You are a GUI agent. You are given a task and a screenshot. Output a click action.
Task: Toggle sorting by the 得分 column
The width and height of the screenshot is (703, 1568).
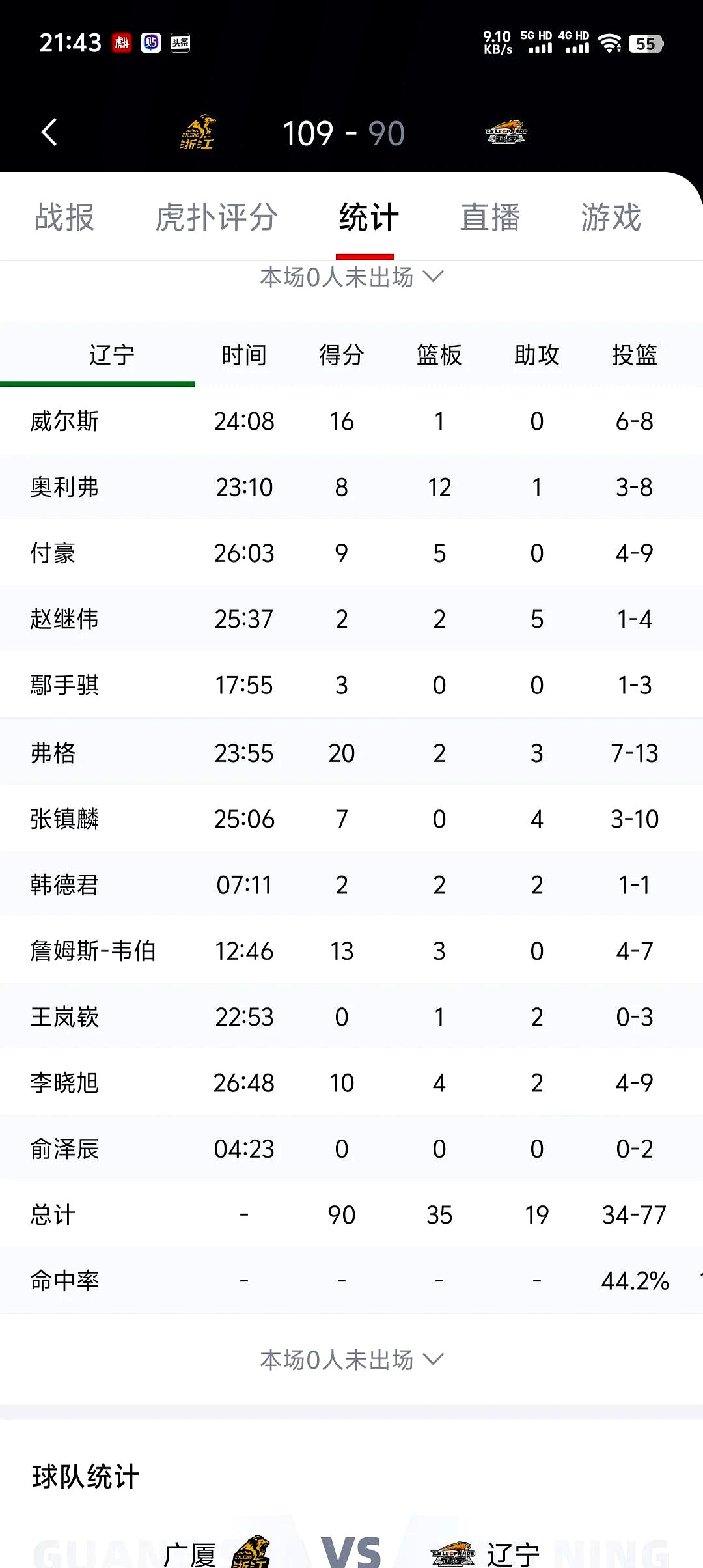point(340,355)
